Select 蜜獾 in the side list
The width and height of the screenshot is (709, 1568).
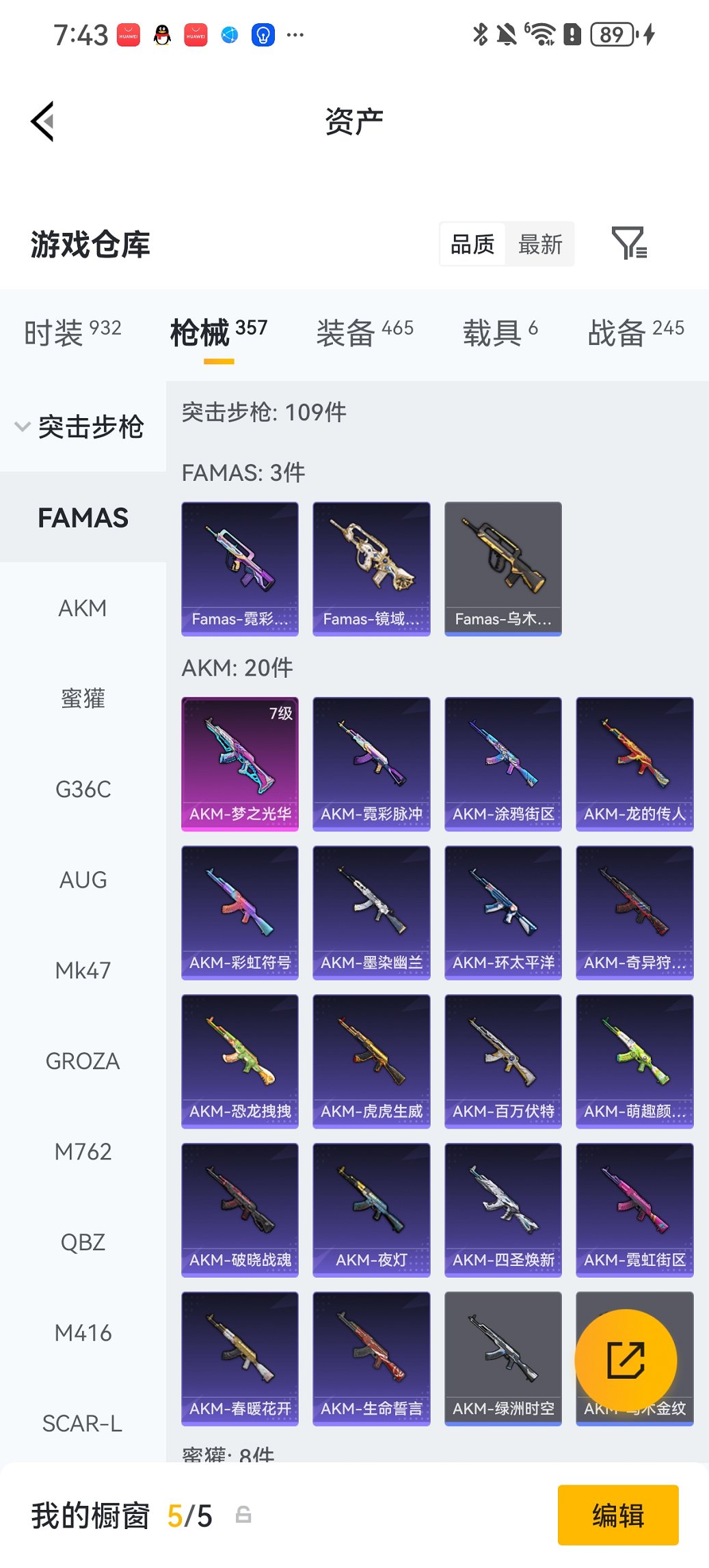(x=83, y=698)
